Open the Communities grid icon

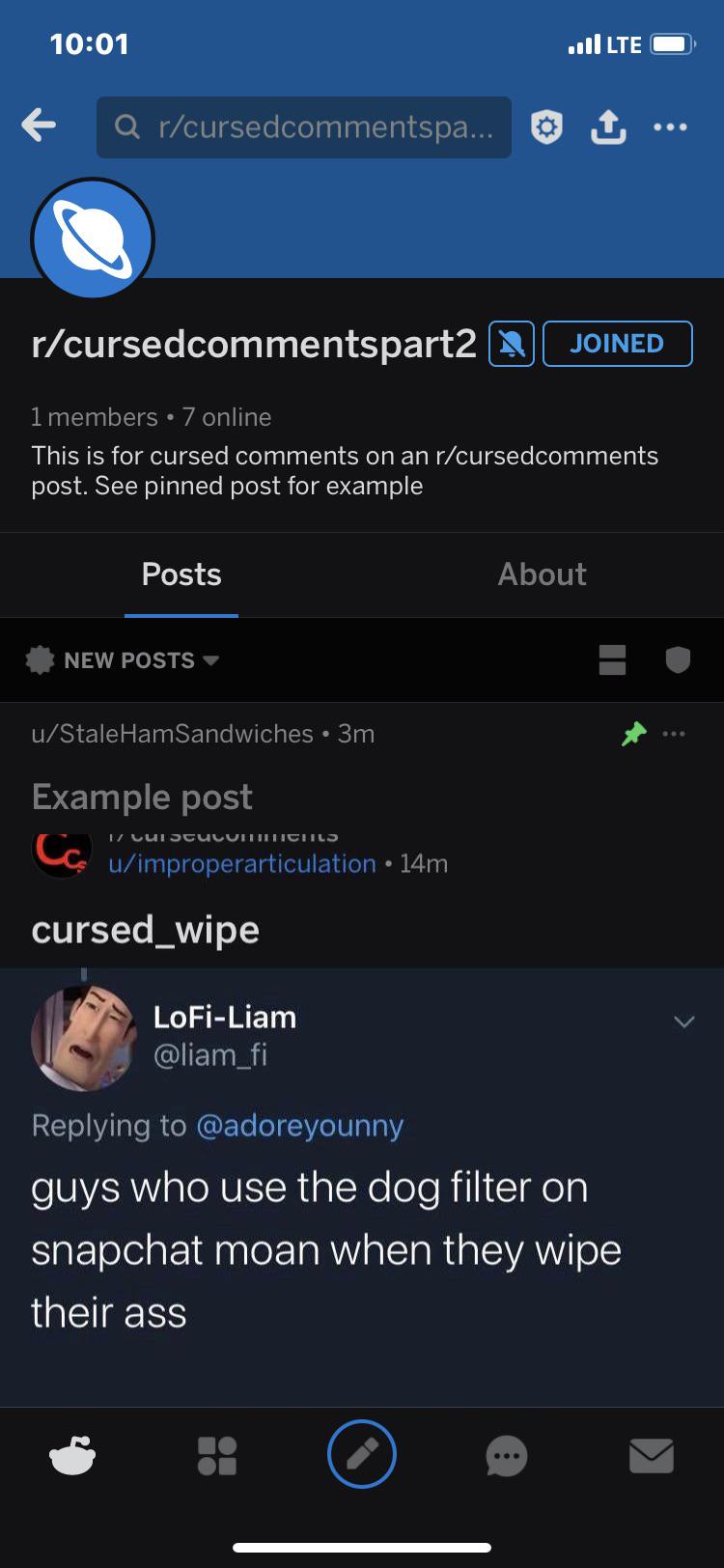217,1455
